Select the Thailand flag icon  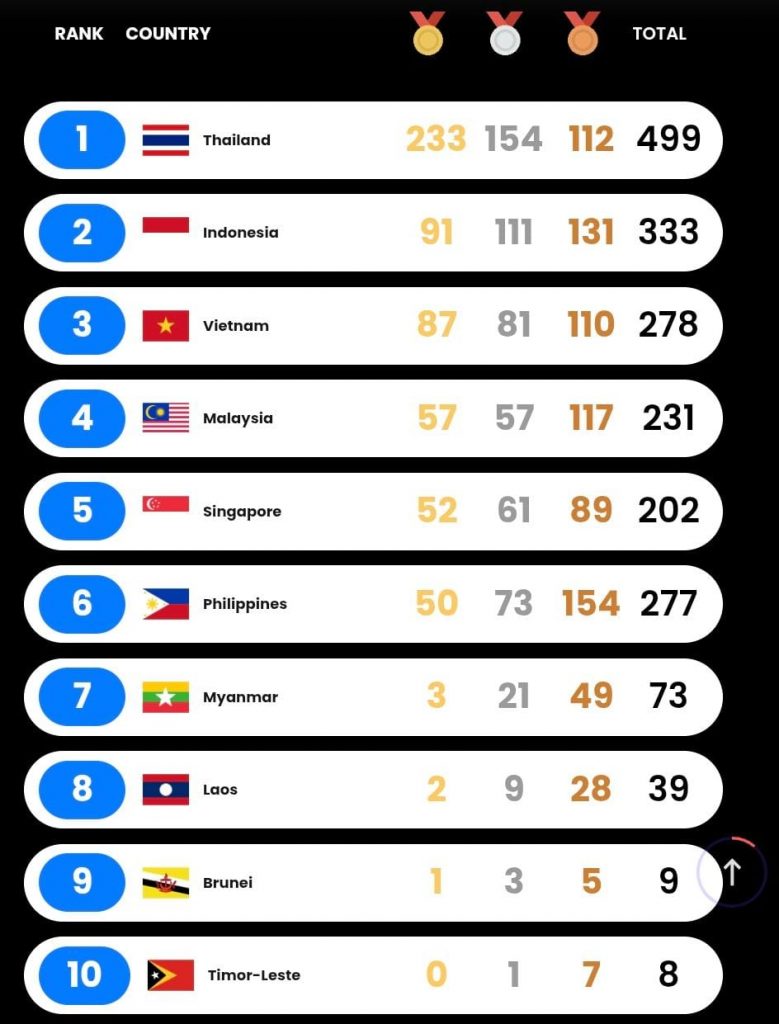164,139
